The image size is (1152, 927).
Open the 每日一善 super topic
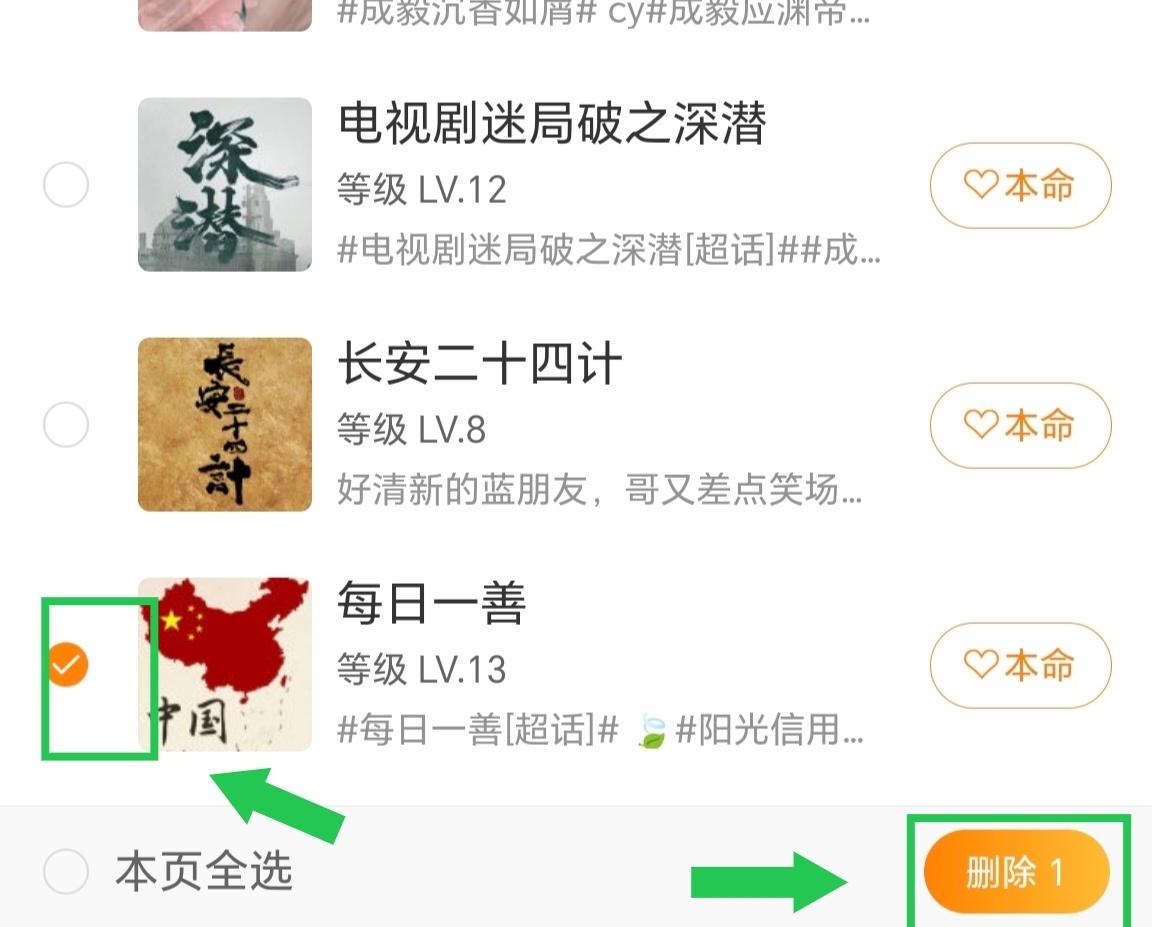coord(432,604)
